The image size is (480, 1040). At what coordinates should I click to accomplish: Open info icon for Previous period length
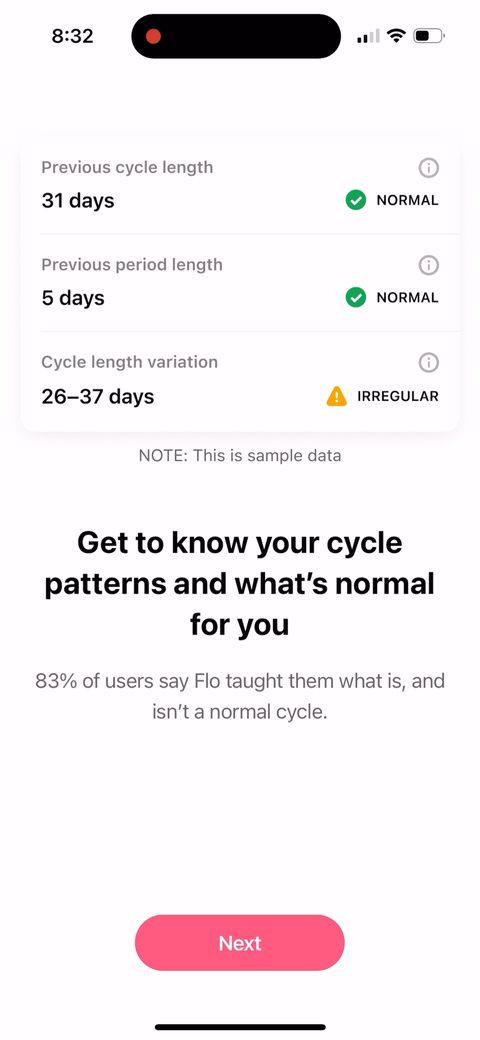pyautogui.click(x=429, y=265)
